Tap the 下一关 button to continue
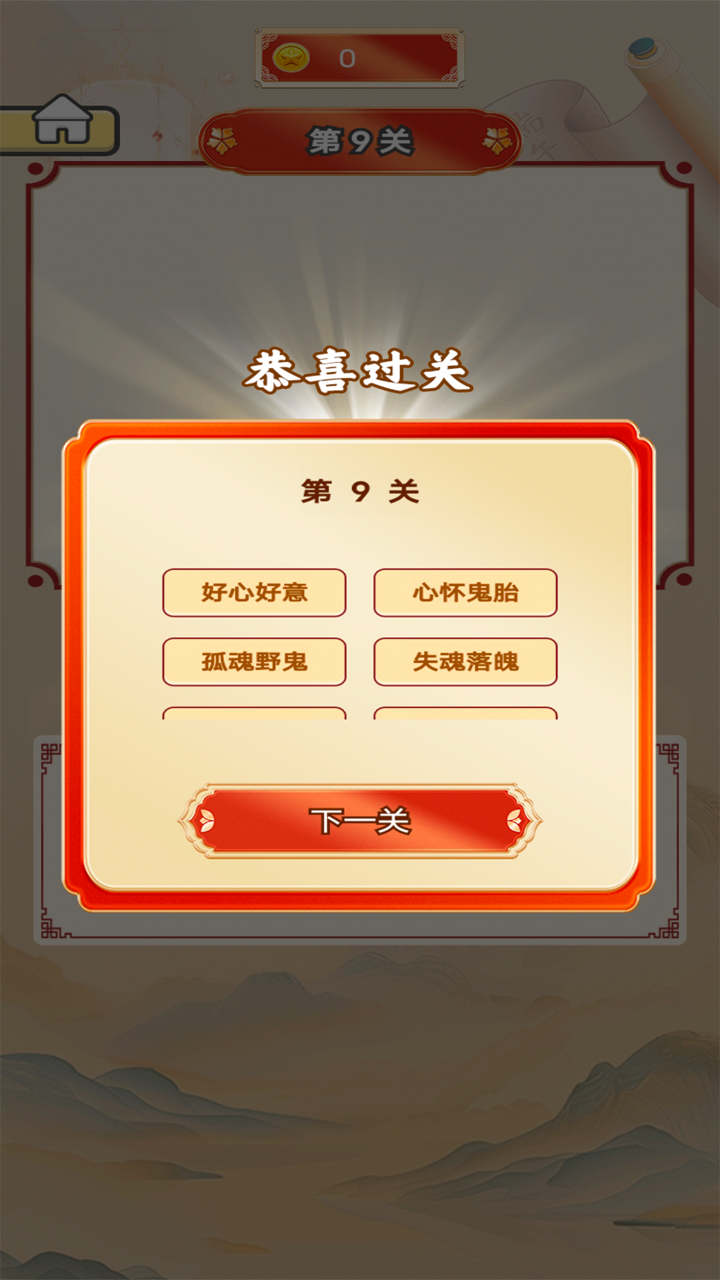Screen dimensions: 720x1280 pyautogui.click(x=360, y=821)
